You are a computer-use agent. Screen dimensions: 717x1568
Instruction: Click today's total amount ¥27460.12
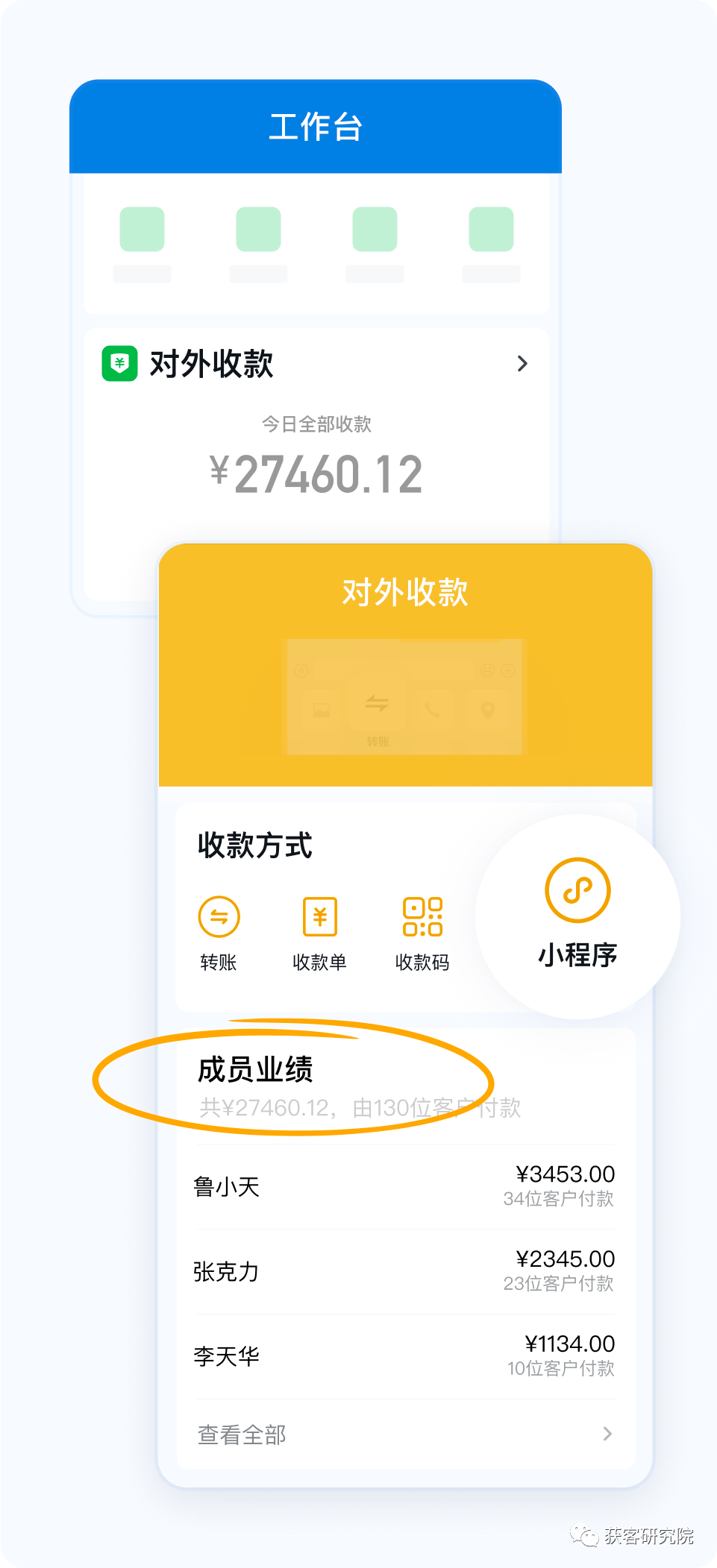(316, 471)
